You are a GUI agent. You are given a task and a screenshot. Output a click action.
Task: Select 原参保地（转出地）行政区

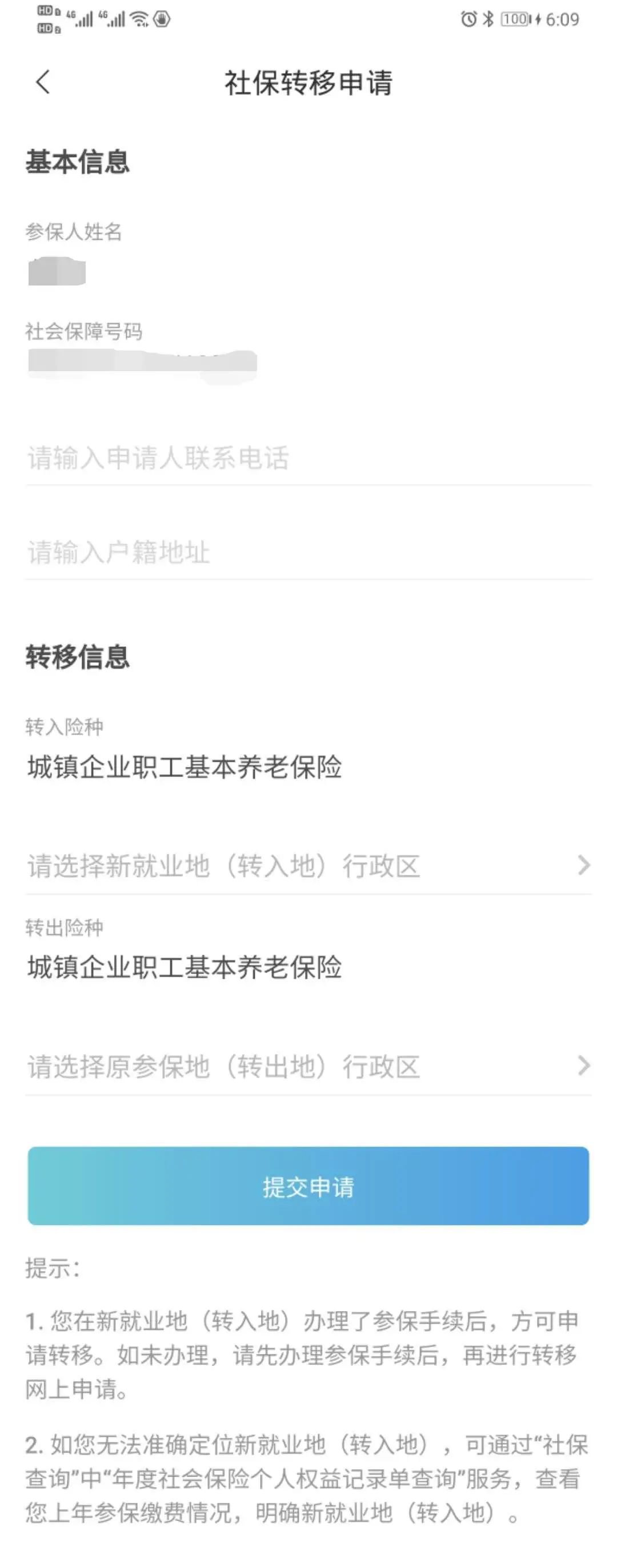[307, 1067]
